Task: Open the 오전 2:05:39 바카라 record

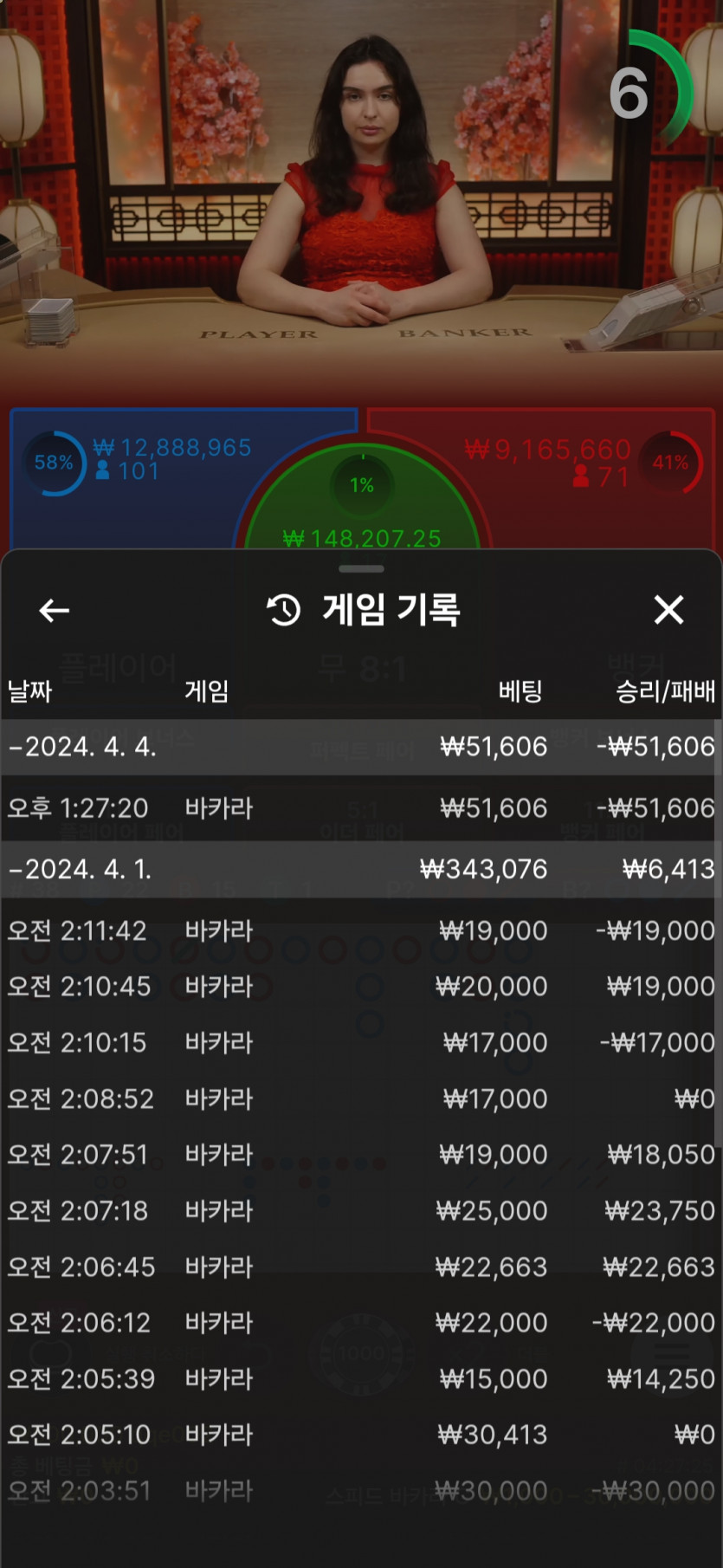Action: point(361,1378)
